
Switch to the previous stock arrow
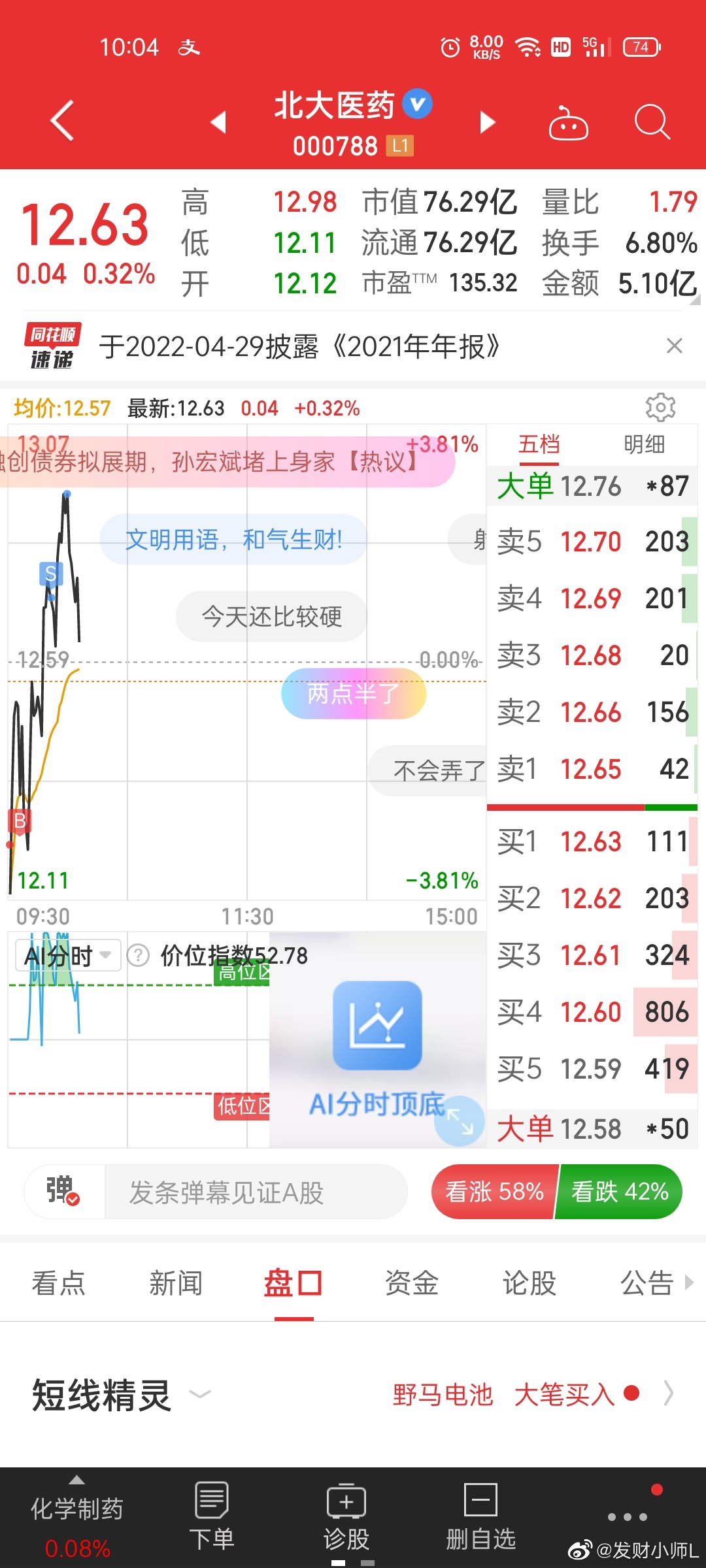coord(218,122)
